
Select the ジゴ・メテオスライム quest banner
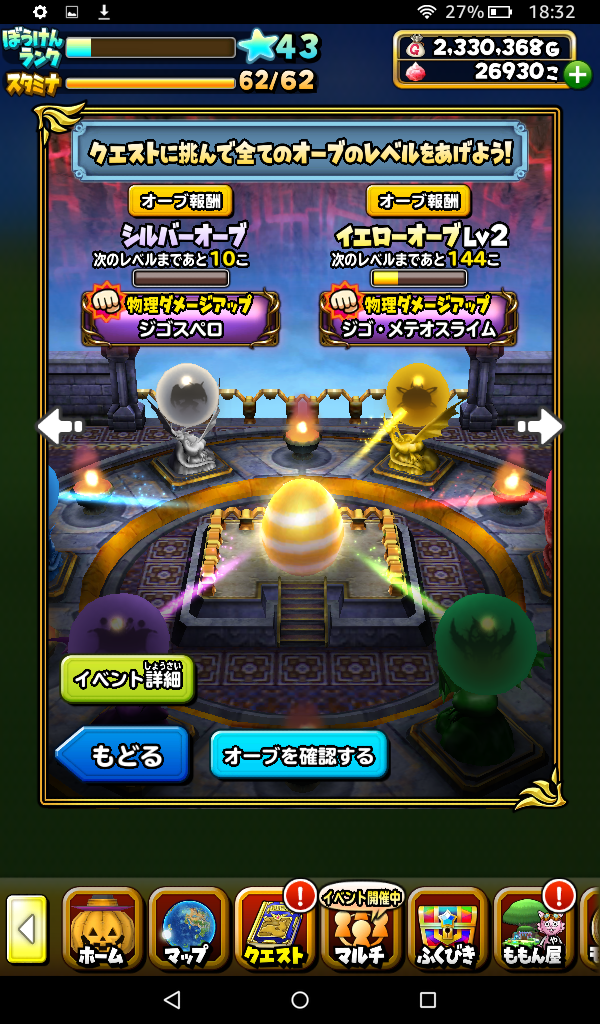(x=418, y=317)
